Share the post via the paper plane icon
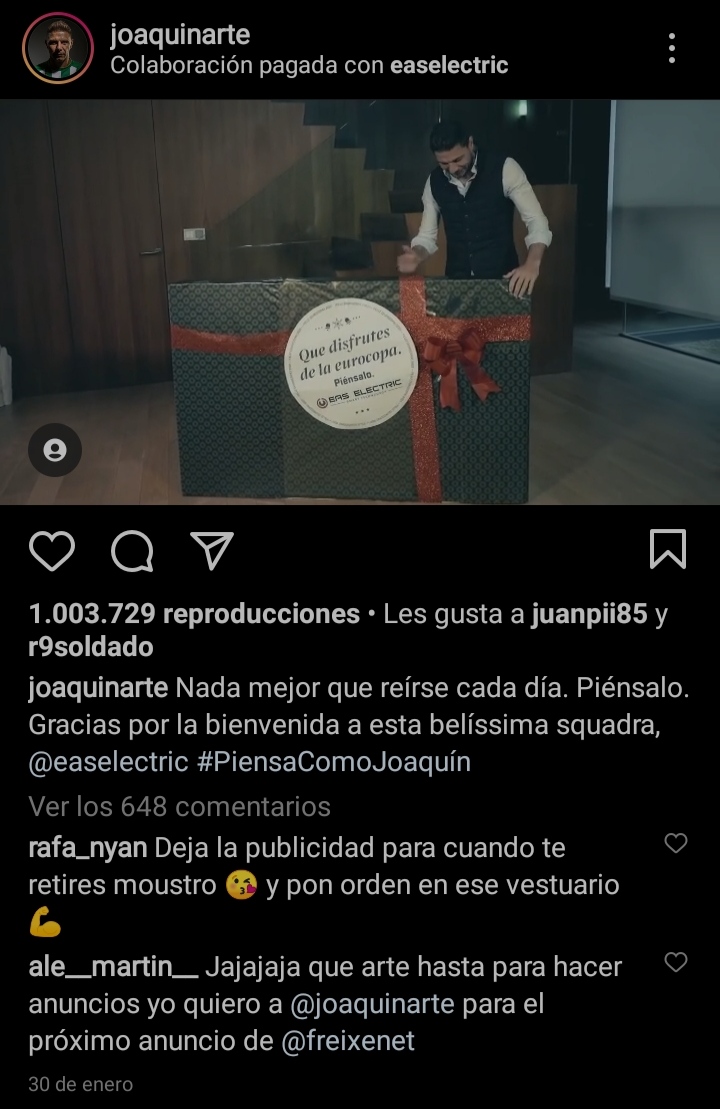This screenshot has height=1109, width=720. (212, 550)
